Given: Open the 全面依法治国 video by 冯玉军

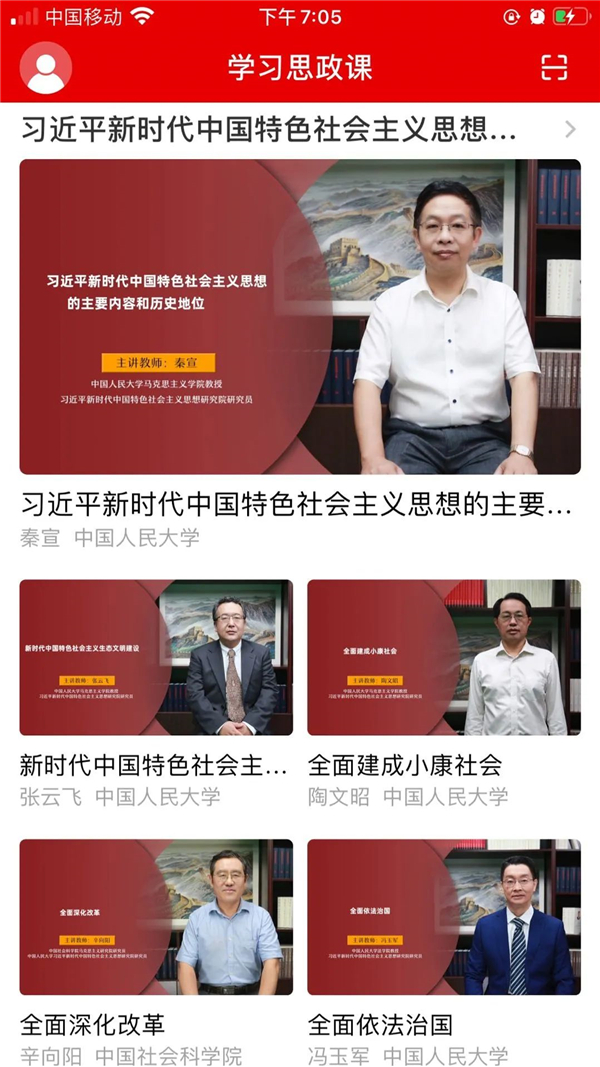Looking at the screenshot, I should pyautogui.click(x=444, y=917).
